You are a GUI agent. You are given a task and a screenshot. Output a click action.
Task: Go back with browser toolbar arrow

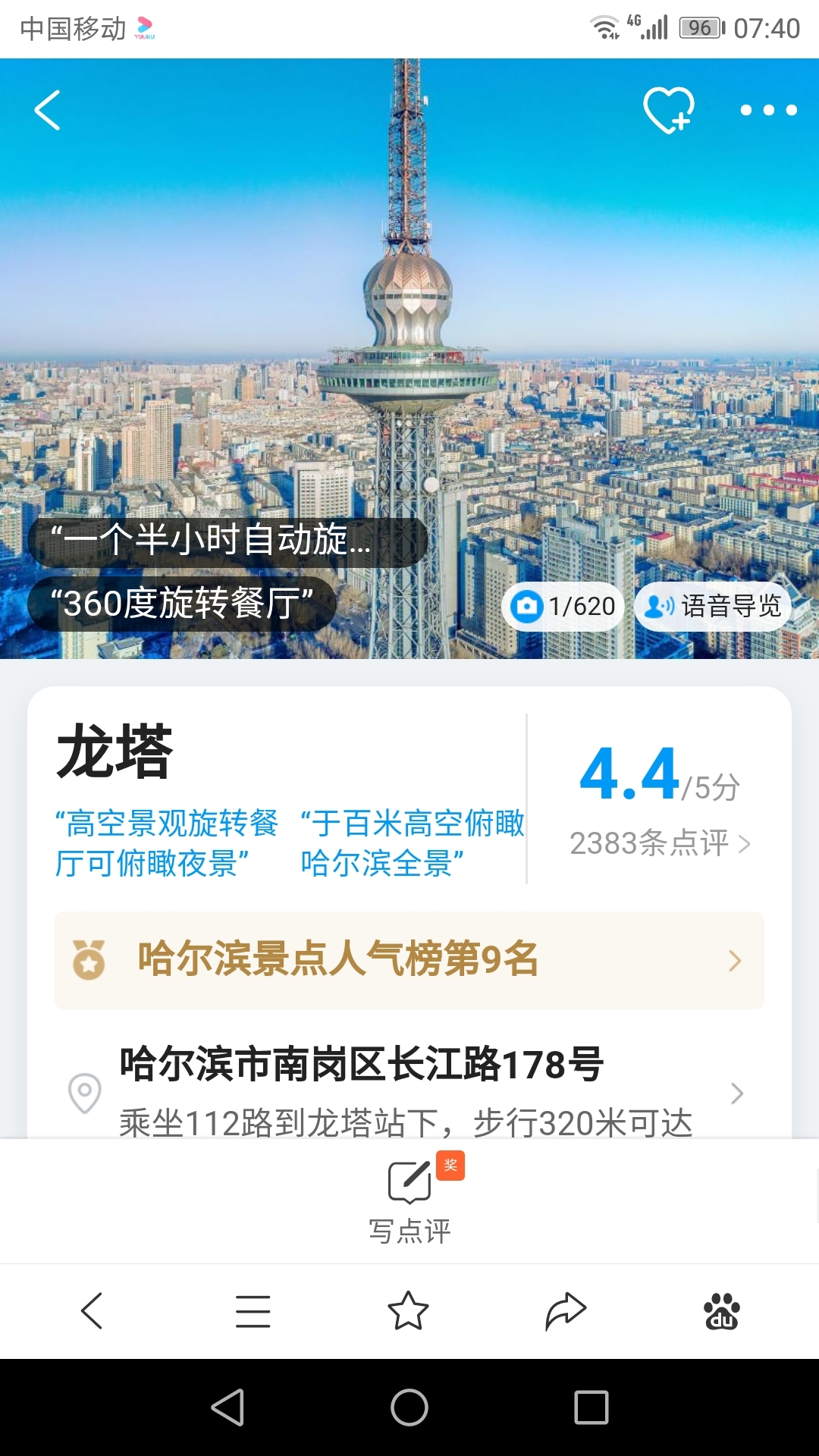pyautogui.click(x=92, y=1310)
